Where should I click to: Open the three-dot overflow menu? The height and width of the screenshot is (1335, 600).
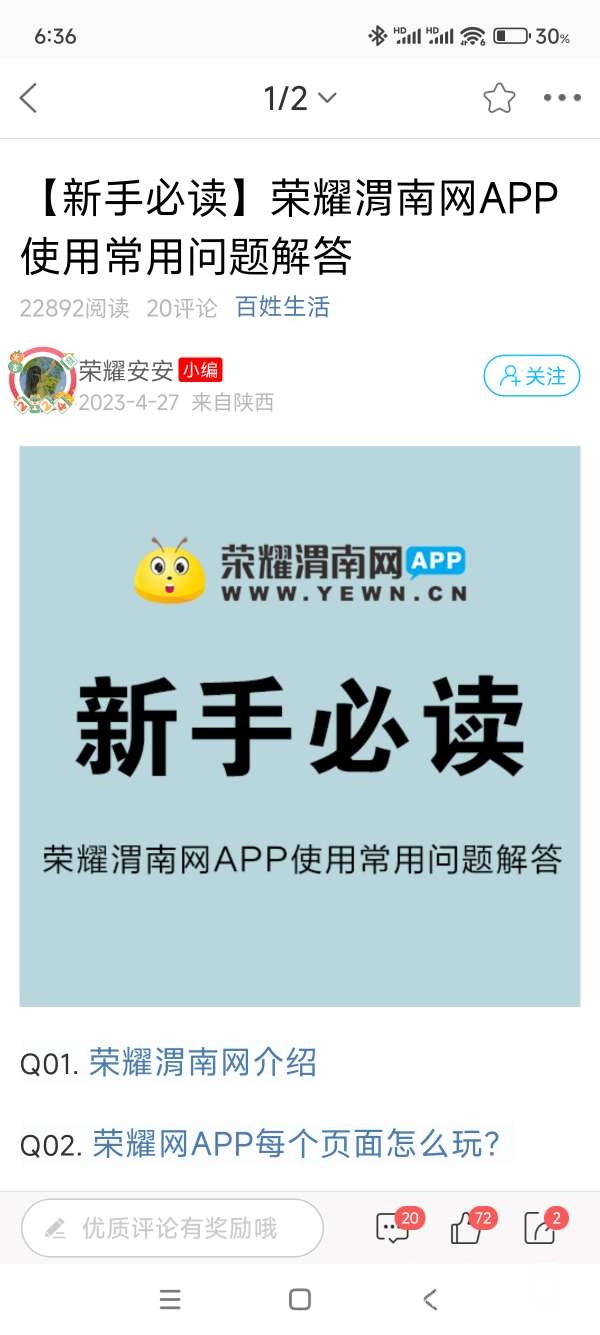[x=562, y=98]
